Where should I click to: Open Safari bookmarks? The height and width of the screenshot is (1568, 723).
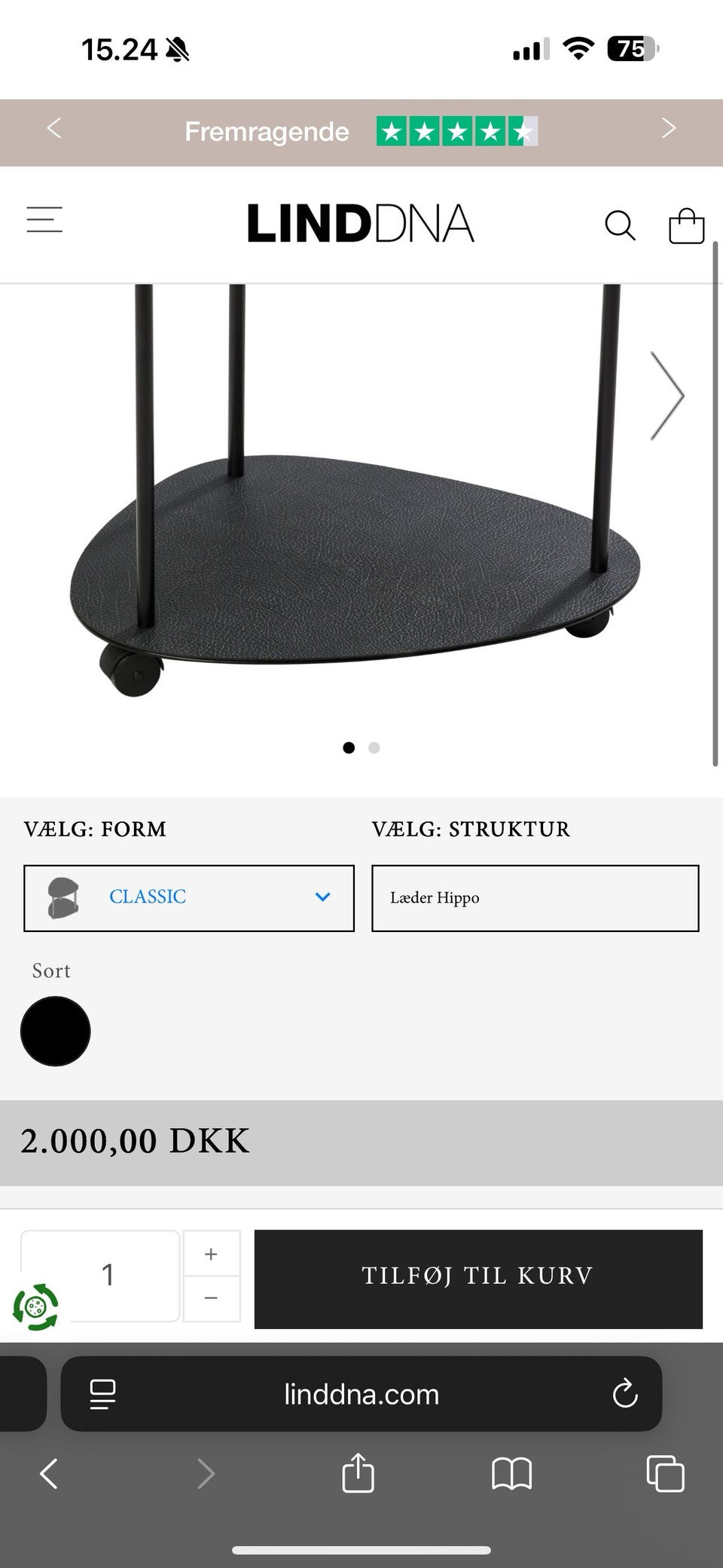tap(511, 1473)
